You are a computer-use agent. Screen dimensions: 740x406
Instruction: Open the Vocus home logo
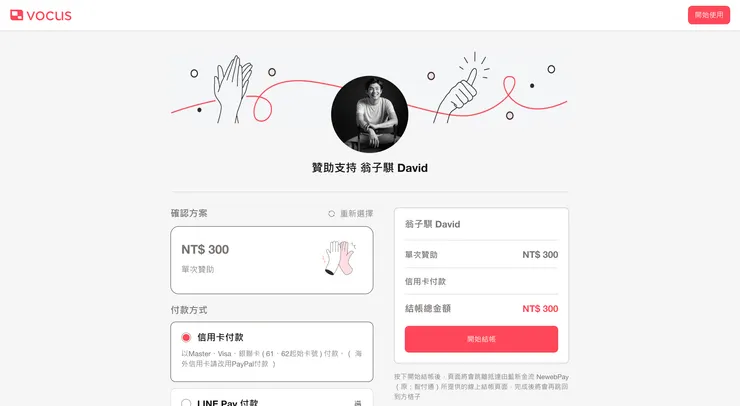(40, 15)
